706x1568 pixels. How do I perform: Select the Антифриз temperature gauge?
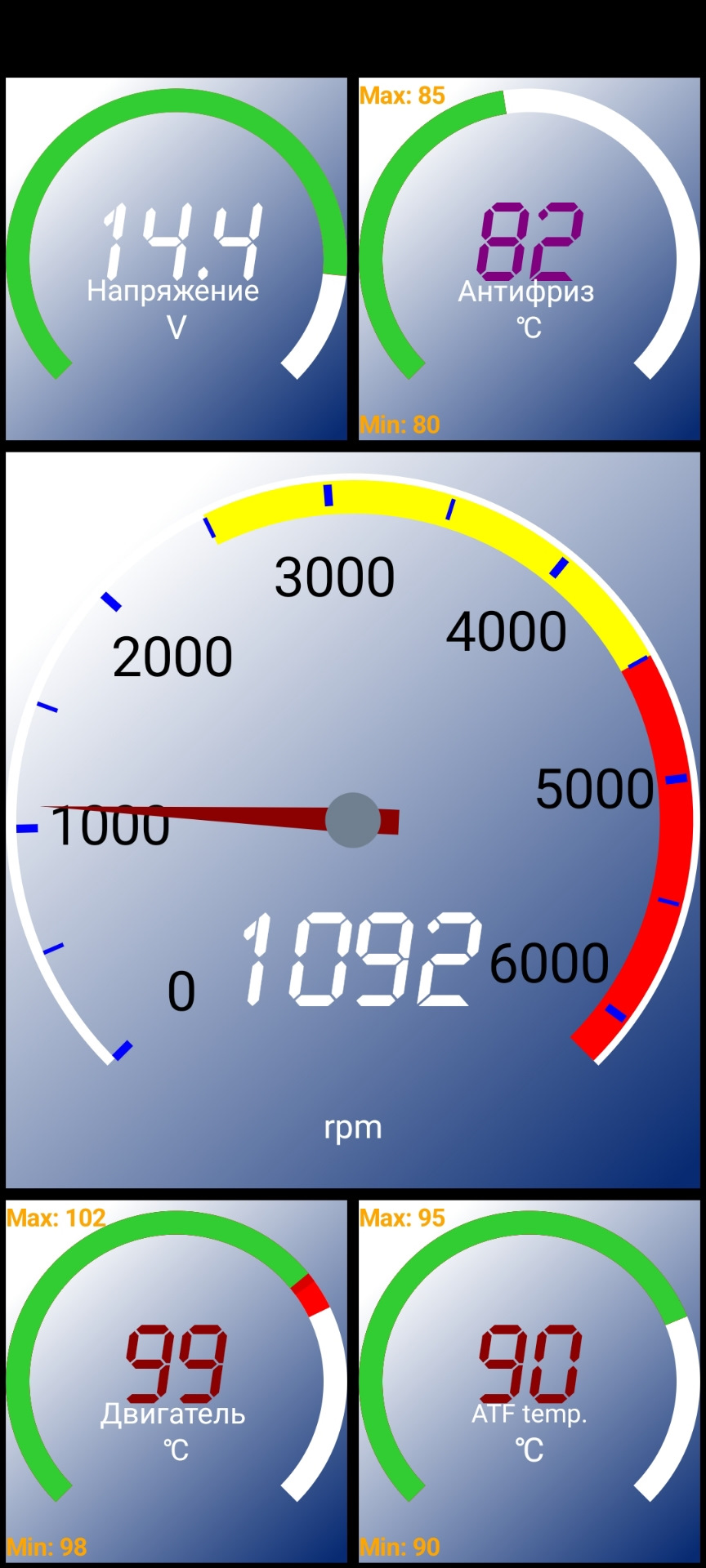pos(529,259)
